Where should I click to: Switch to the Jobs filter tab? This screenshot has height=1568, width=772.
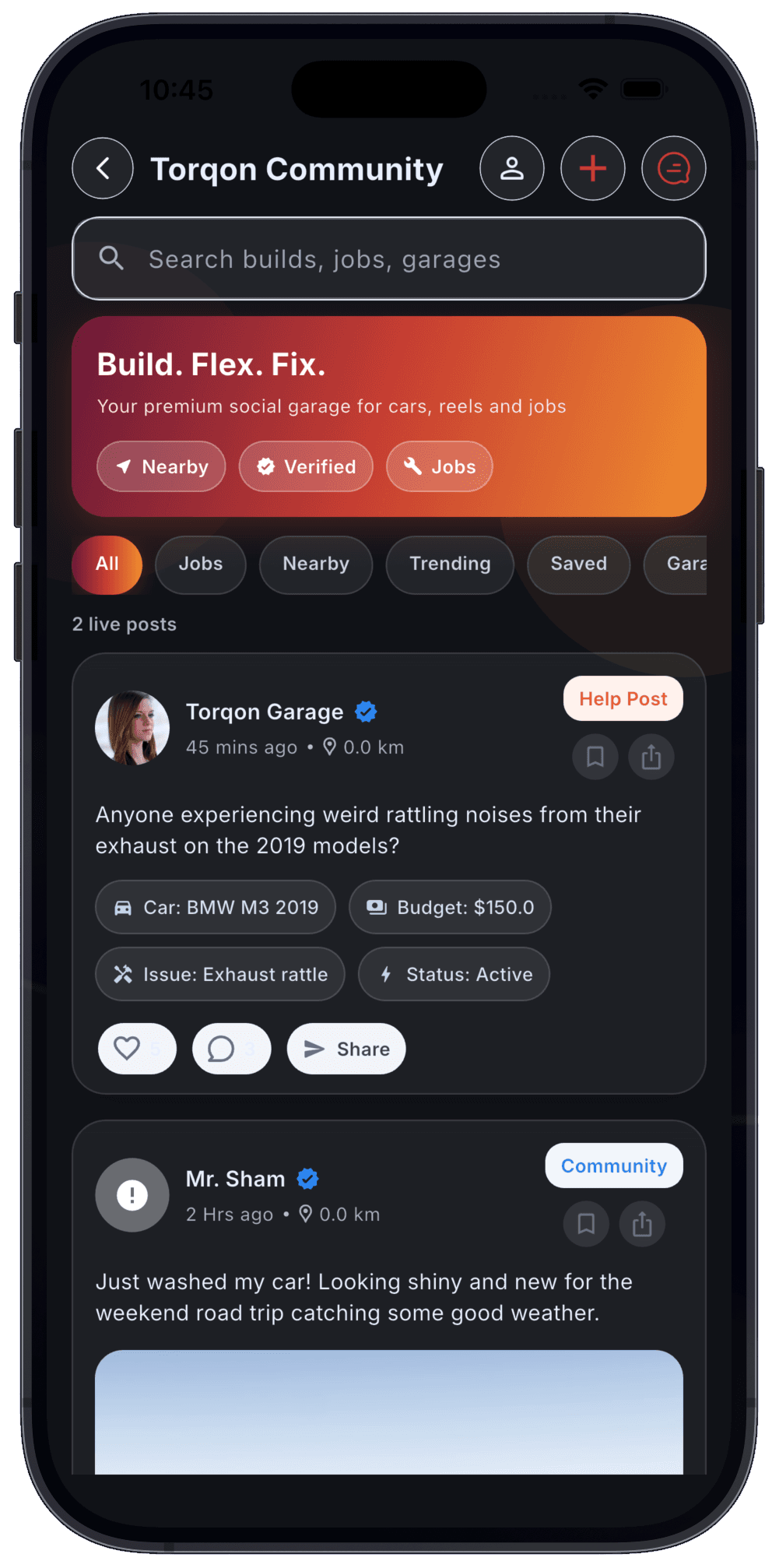(201, 564)
